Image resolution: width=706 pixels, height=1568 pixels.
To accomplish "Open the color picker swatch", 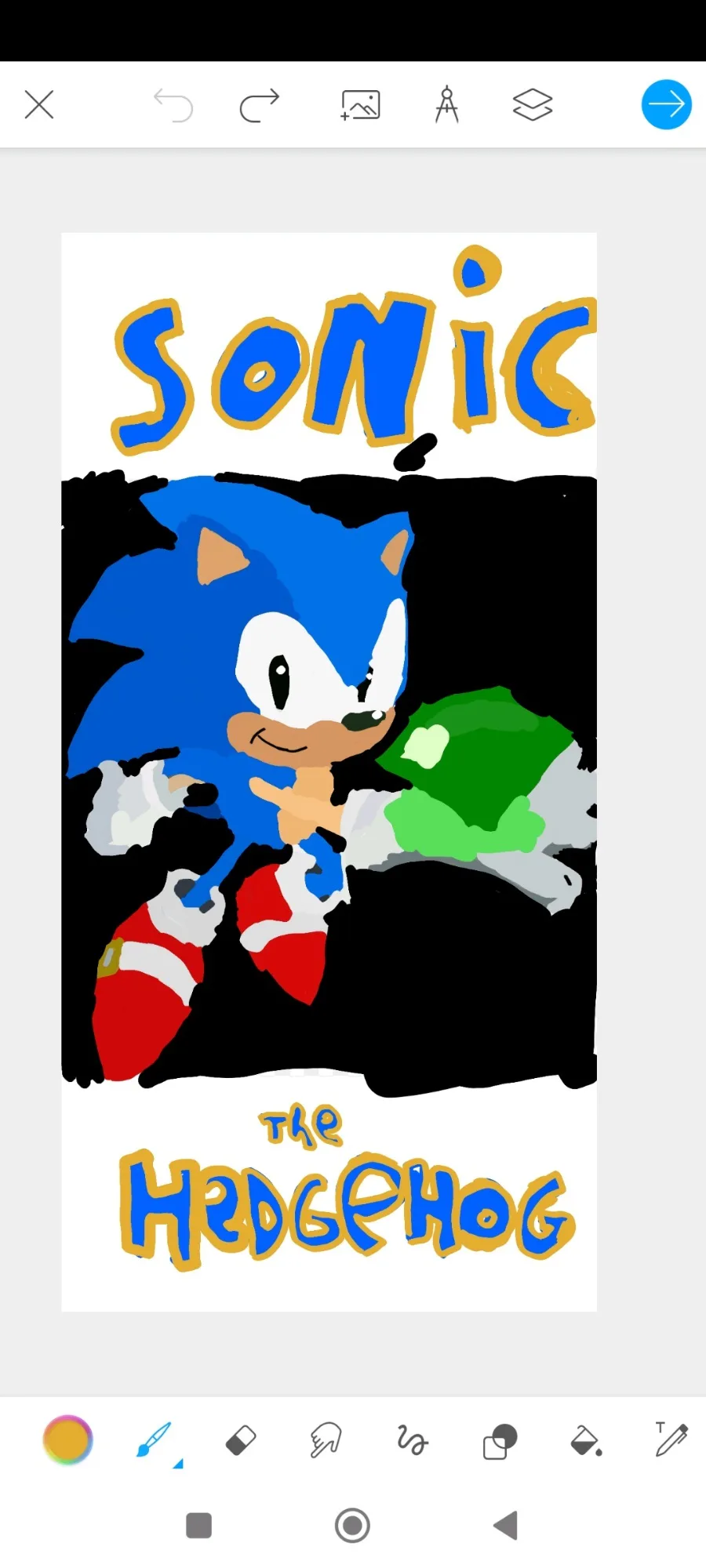I will pos(68,1439).
